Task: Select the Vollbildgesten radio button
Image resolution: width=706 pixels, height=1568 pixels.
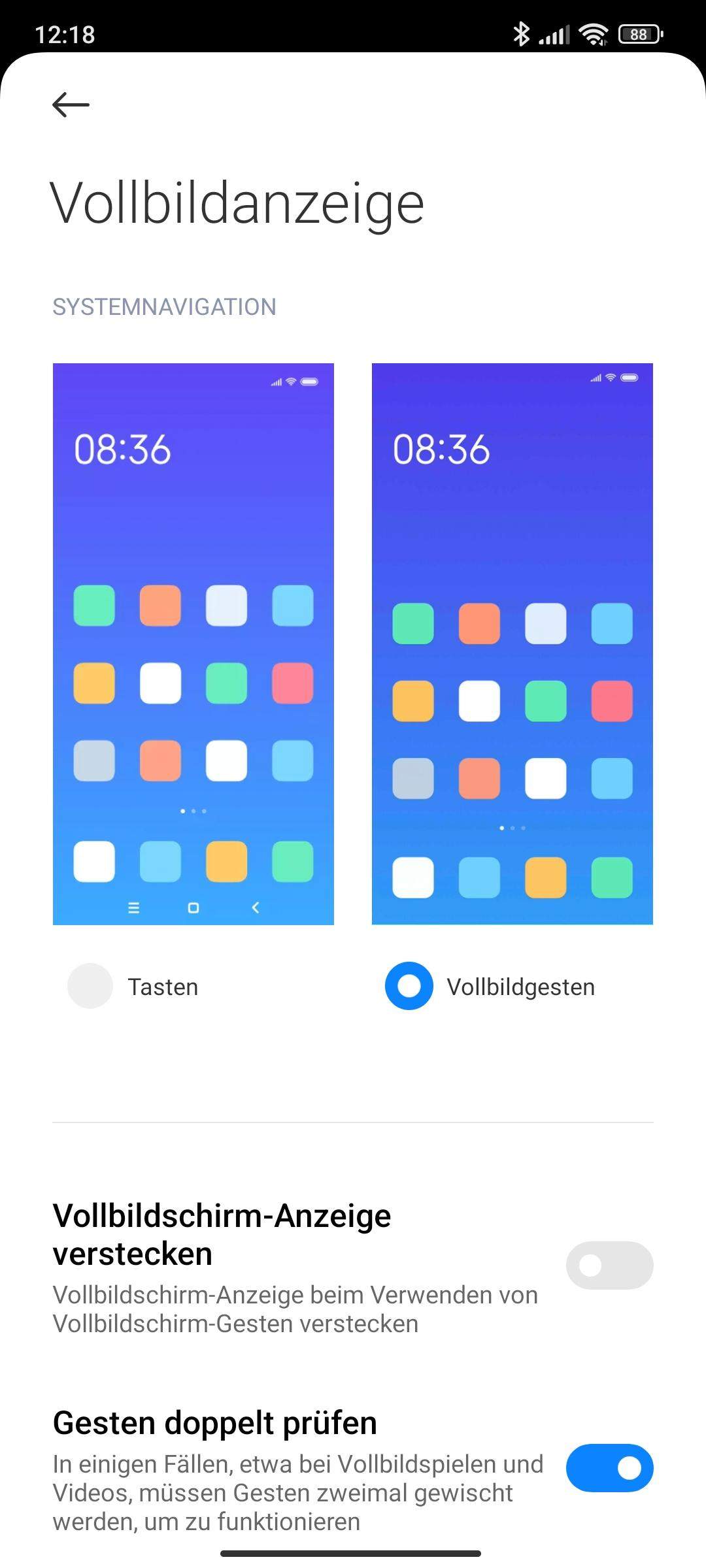Action: tap(408, 987)
